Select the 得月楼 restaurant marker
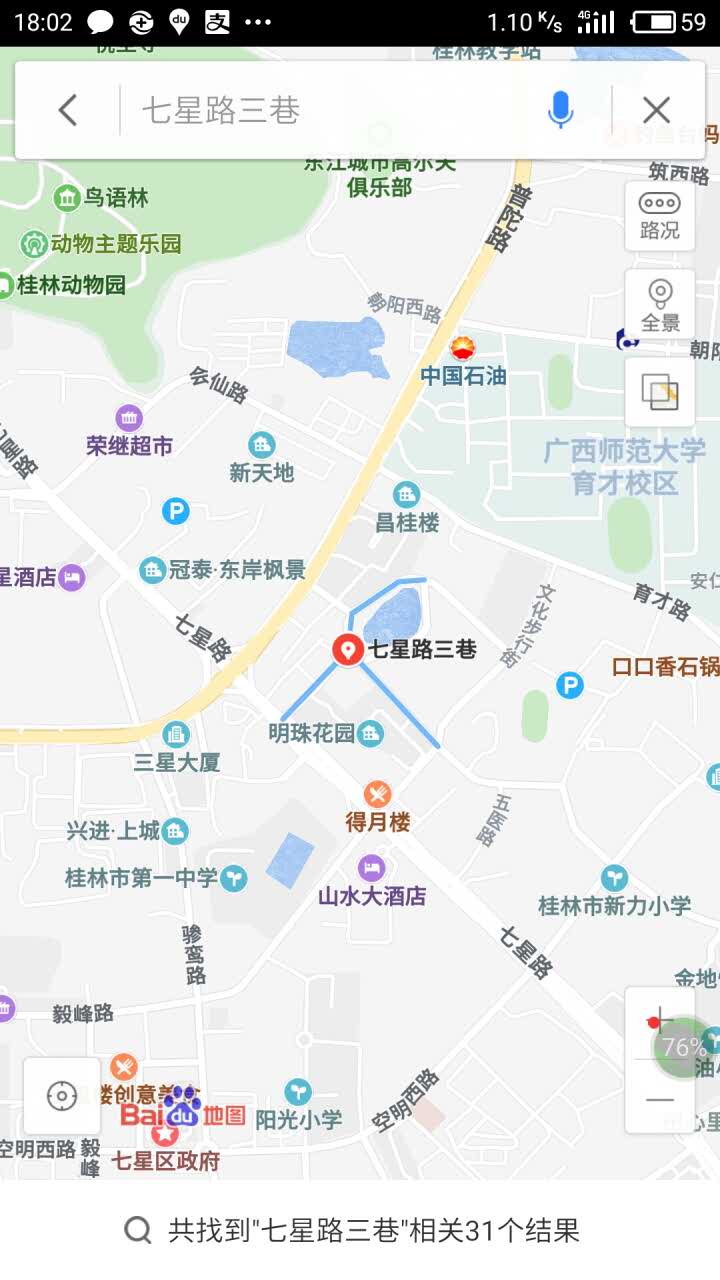Screen dimensions: 720x1280 pyautogui.click(x=377, y=795)
